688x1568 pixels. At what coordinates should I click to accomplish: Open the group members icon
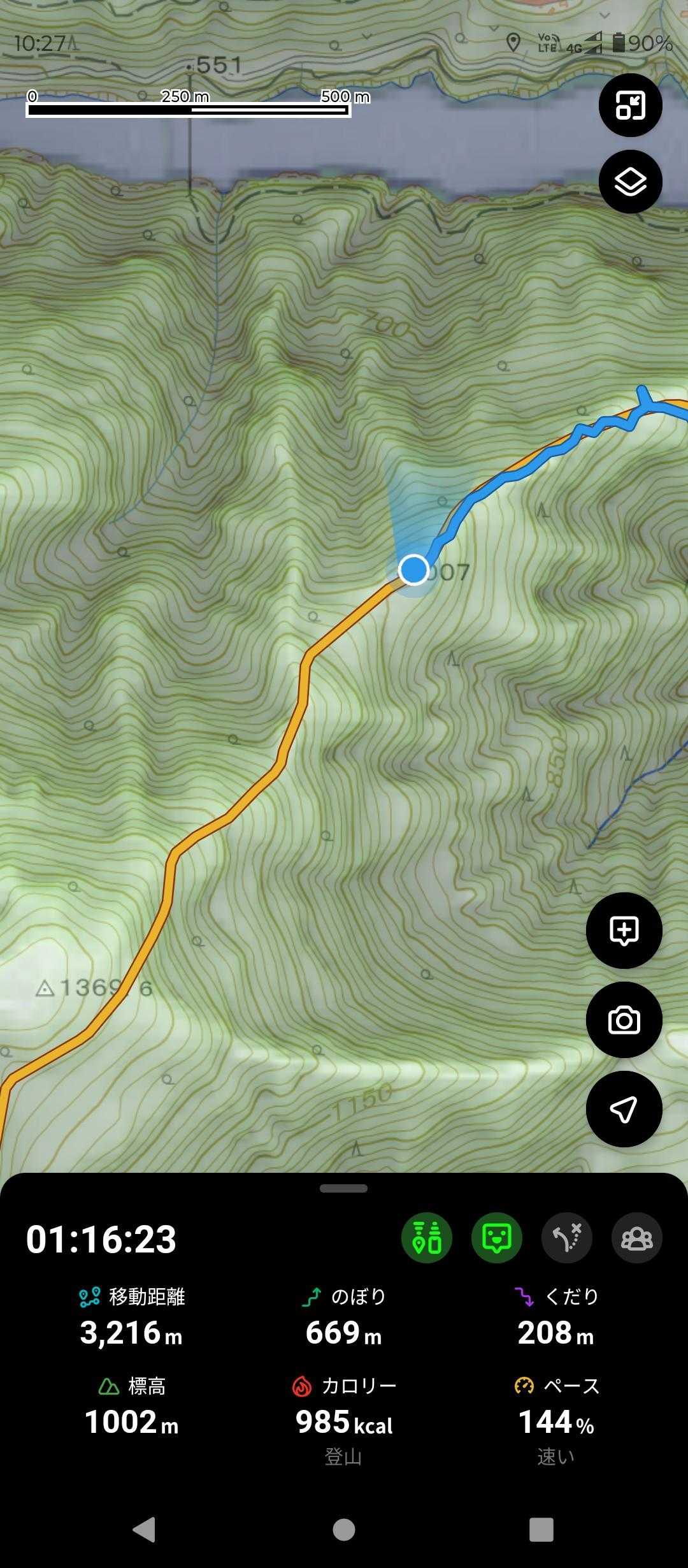[x=637, y=1238]
